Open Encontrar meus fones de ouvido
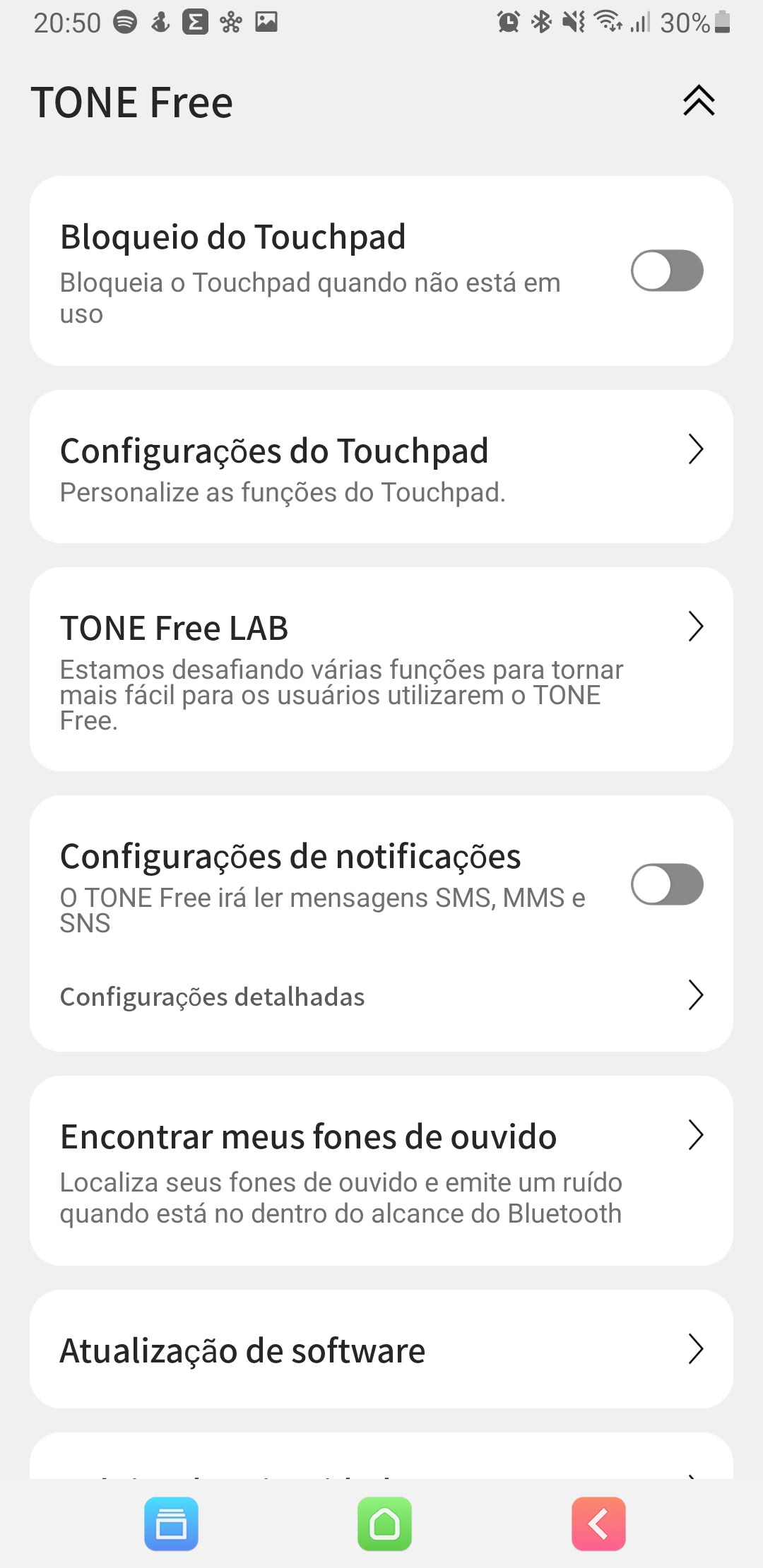This screenshot has height=1568, width=763. pyautogui.click(x=381, y=1171)
